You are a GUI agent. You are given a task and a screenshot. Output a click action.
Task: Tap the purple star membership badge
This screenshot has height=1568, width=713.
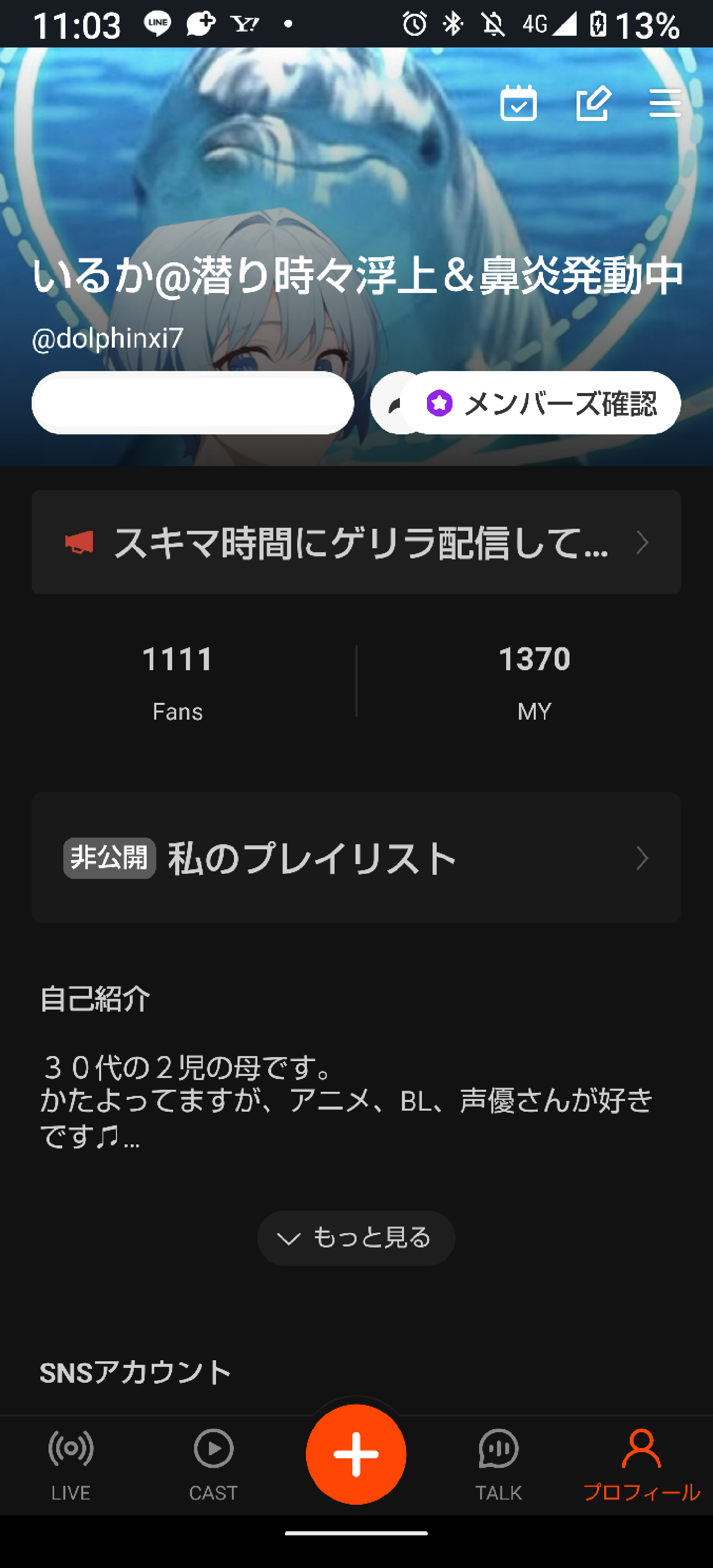pyautogui.click(x=440, y=402)
